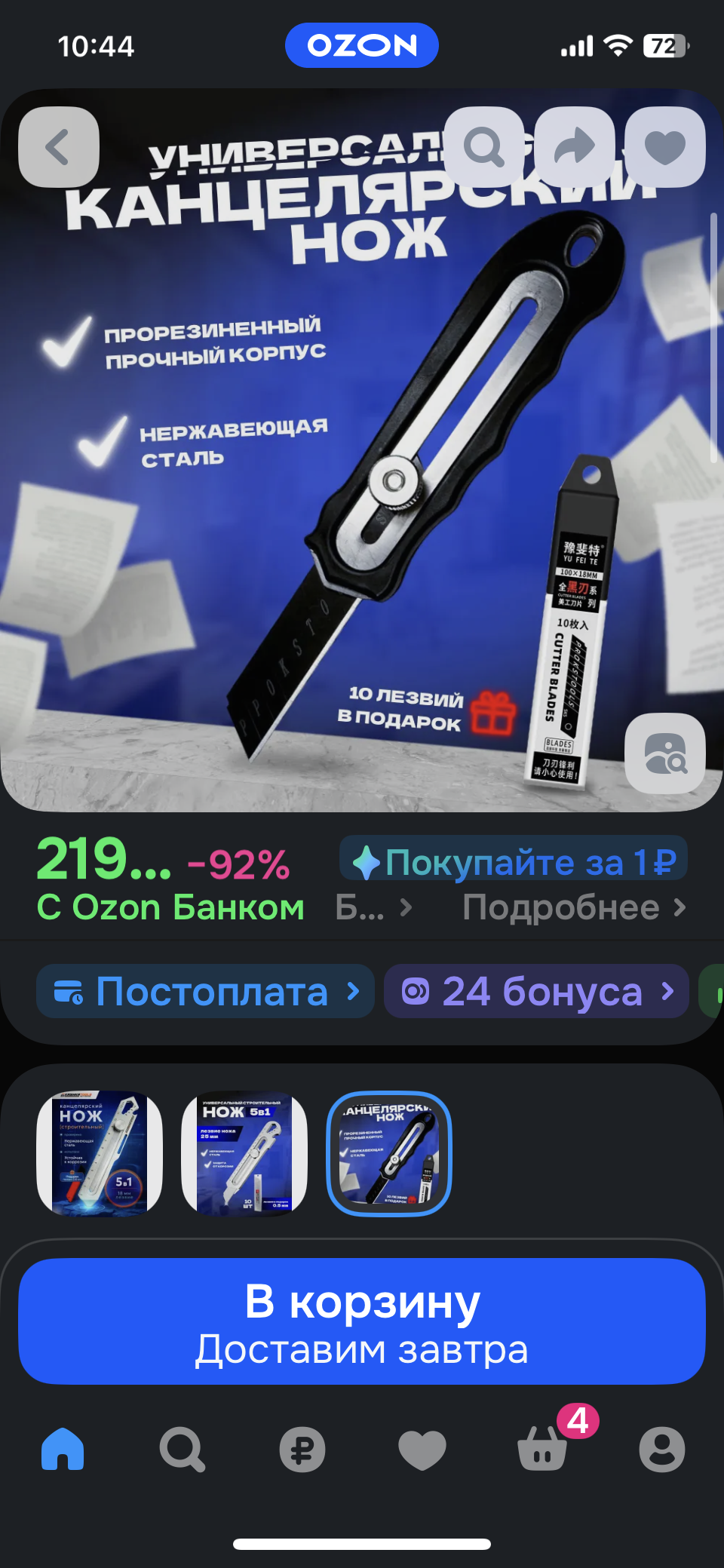Open the search tab in bottom bar
The height and width of the screenshot is (1568, 724).
point(182,1449)
